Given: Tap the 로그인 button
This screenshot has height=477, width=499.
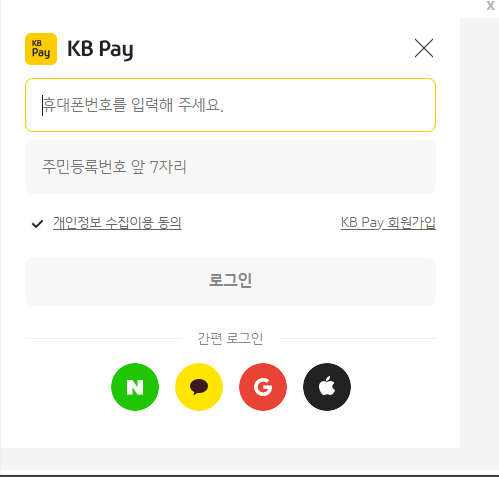Looking at the screenshot, I should tap(230, 282).
